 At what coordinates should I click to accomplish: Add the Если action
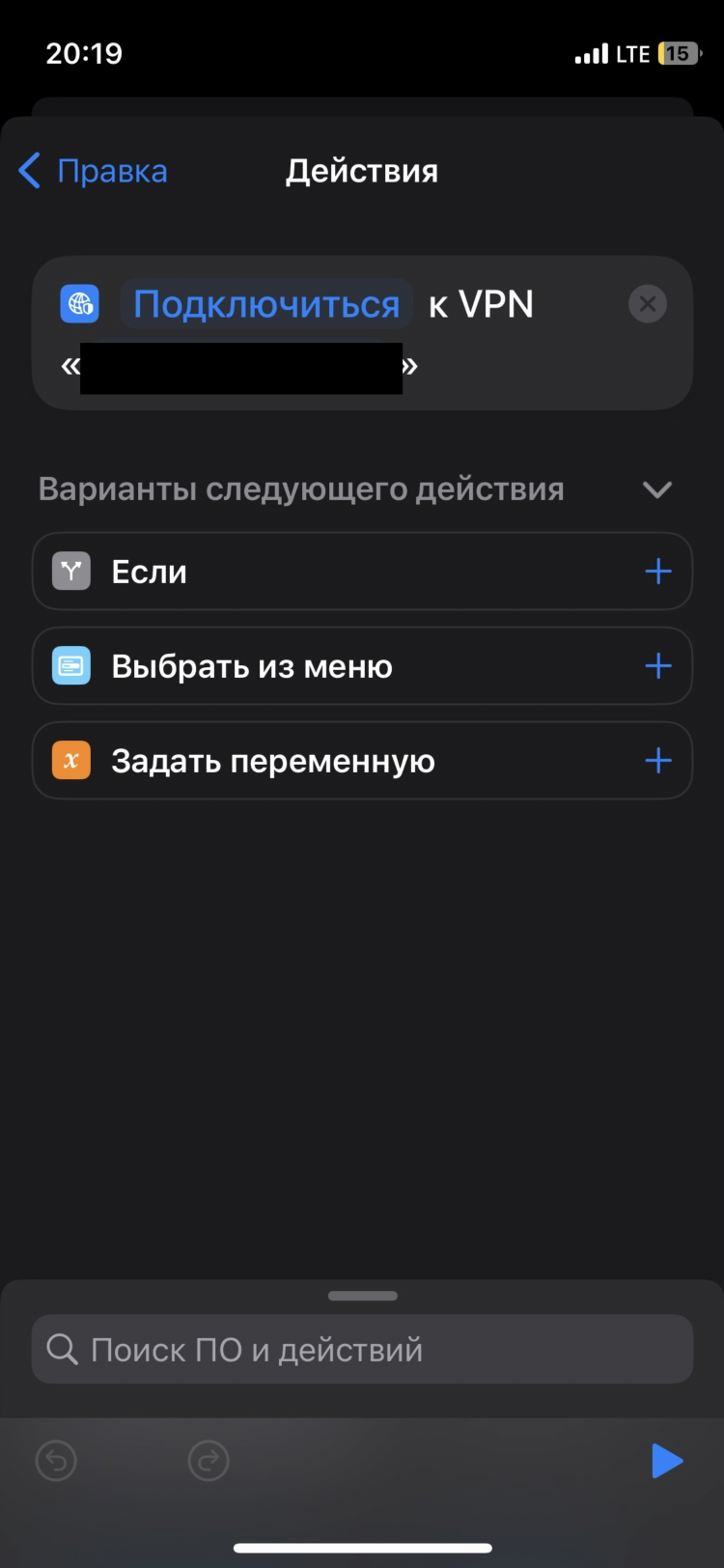click(x=658, y=572)
